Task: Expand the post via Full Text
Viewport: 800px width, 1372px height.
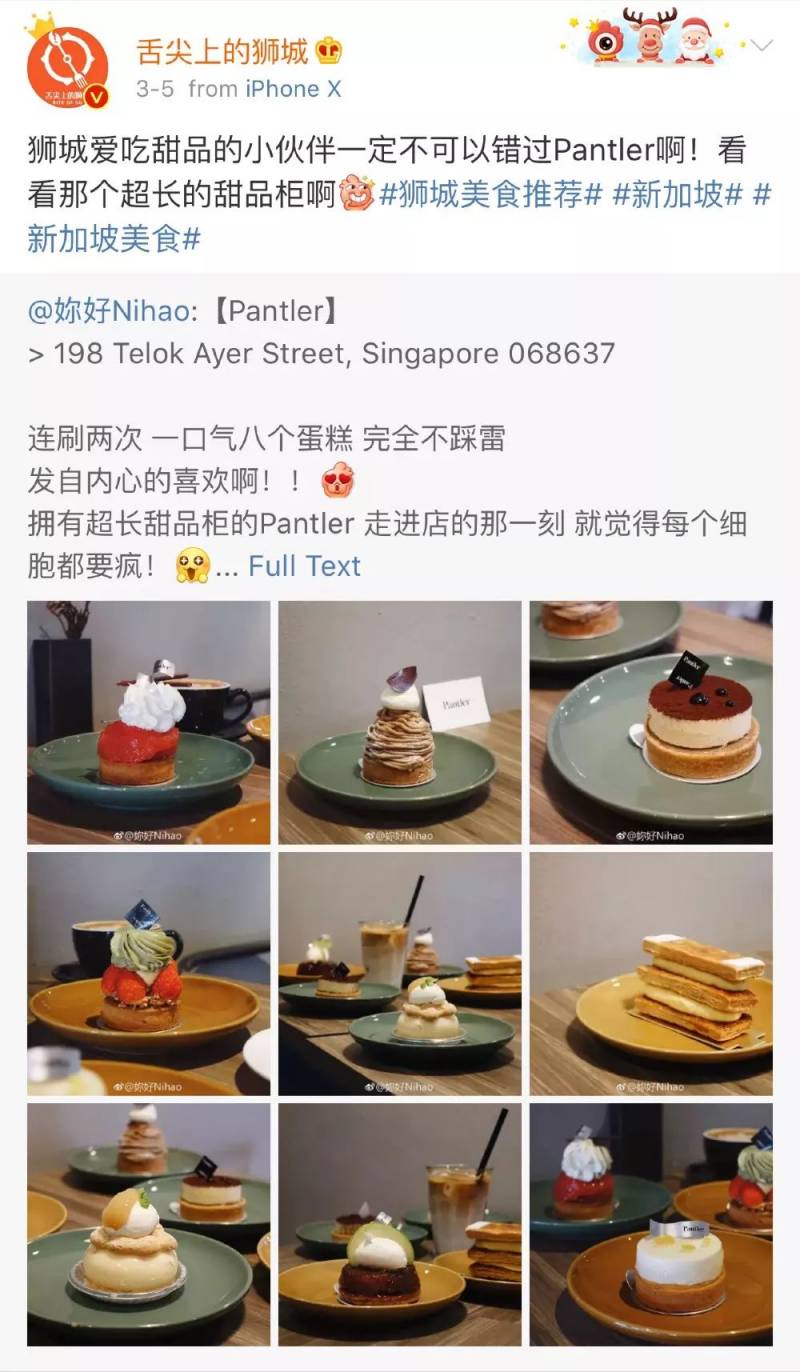Action: pos(304,566)
